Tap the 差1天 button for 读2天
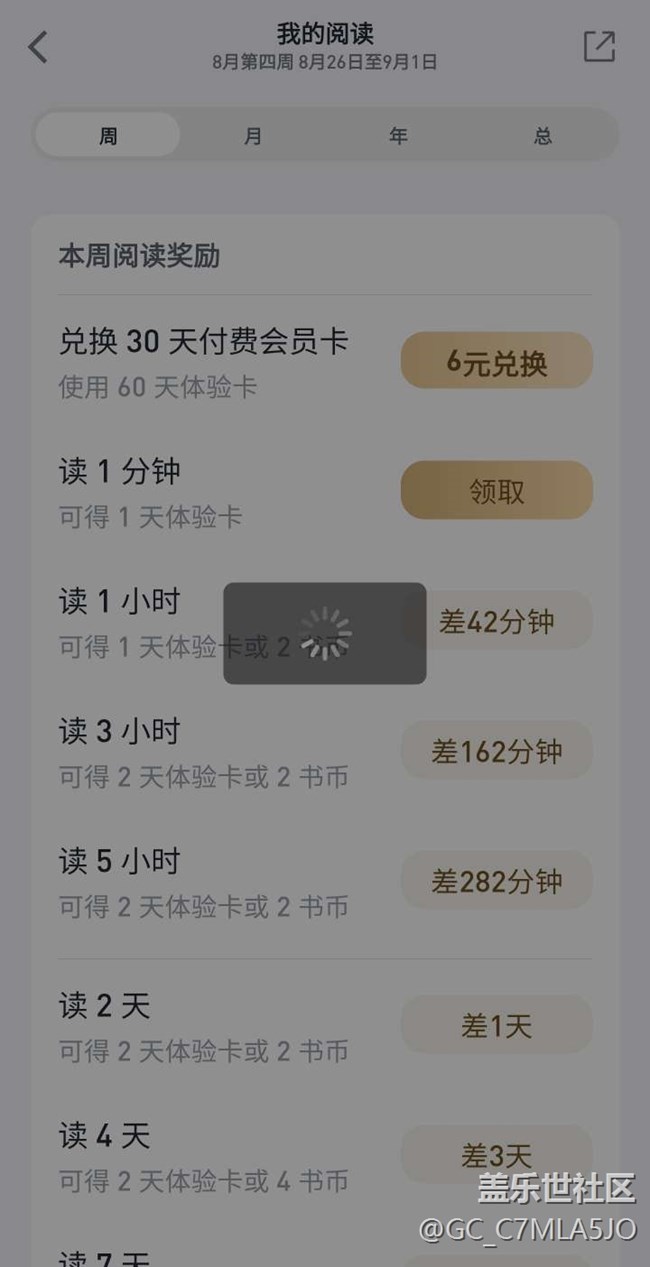The width and height of the screenshot is (650, 1267). 497,1024
